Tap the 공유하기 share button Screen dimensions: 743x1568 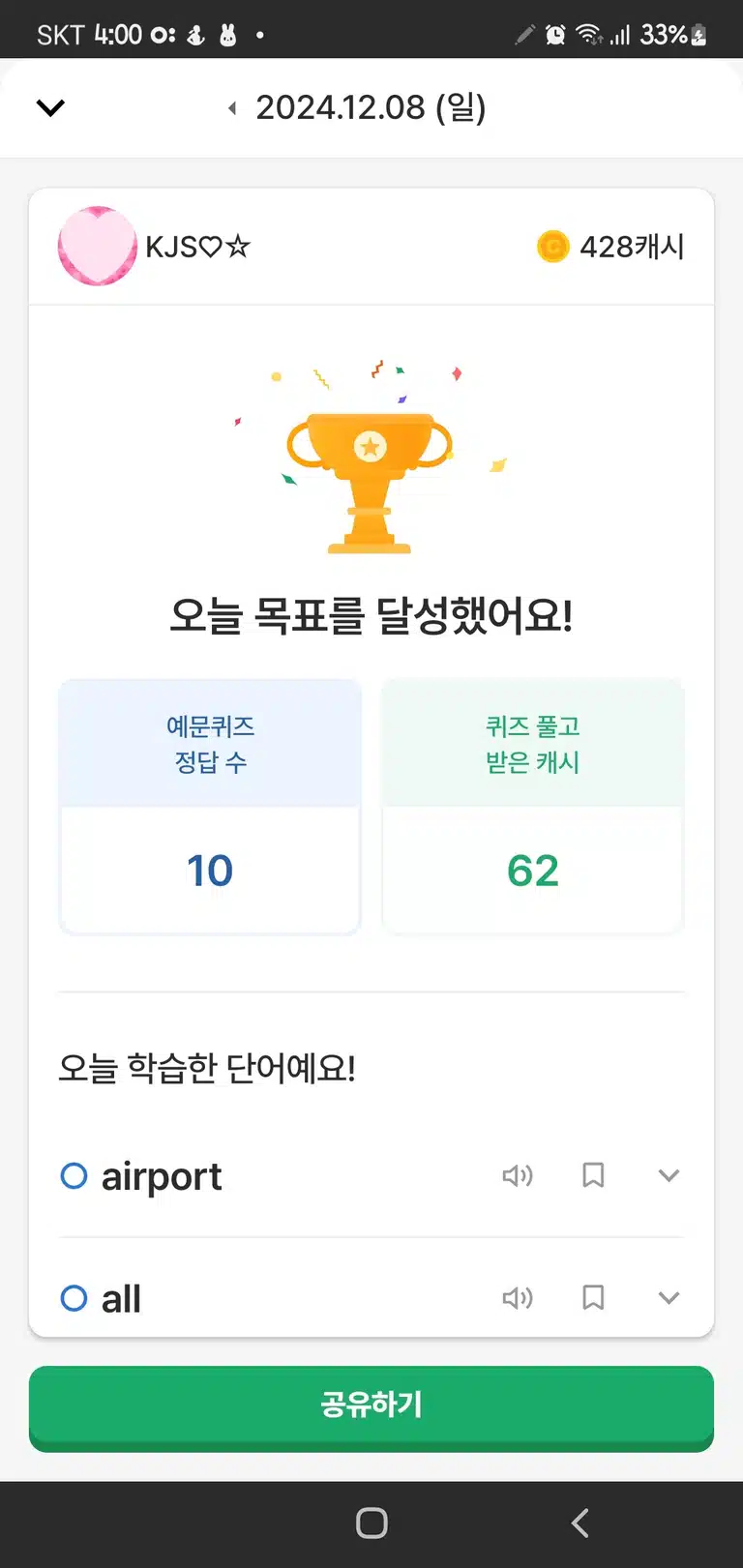coord(371,1407)
